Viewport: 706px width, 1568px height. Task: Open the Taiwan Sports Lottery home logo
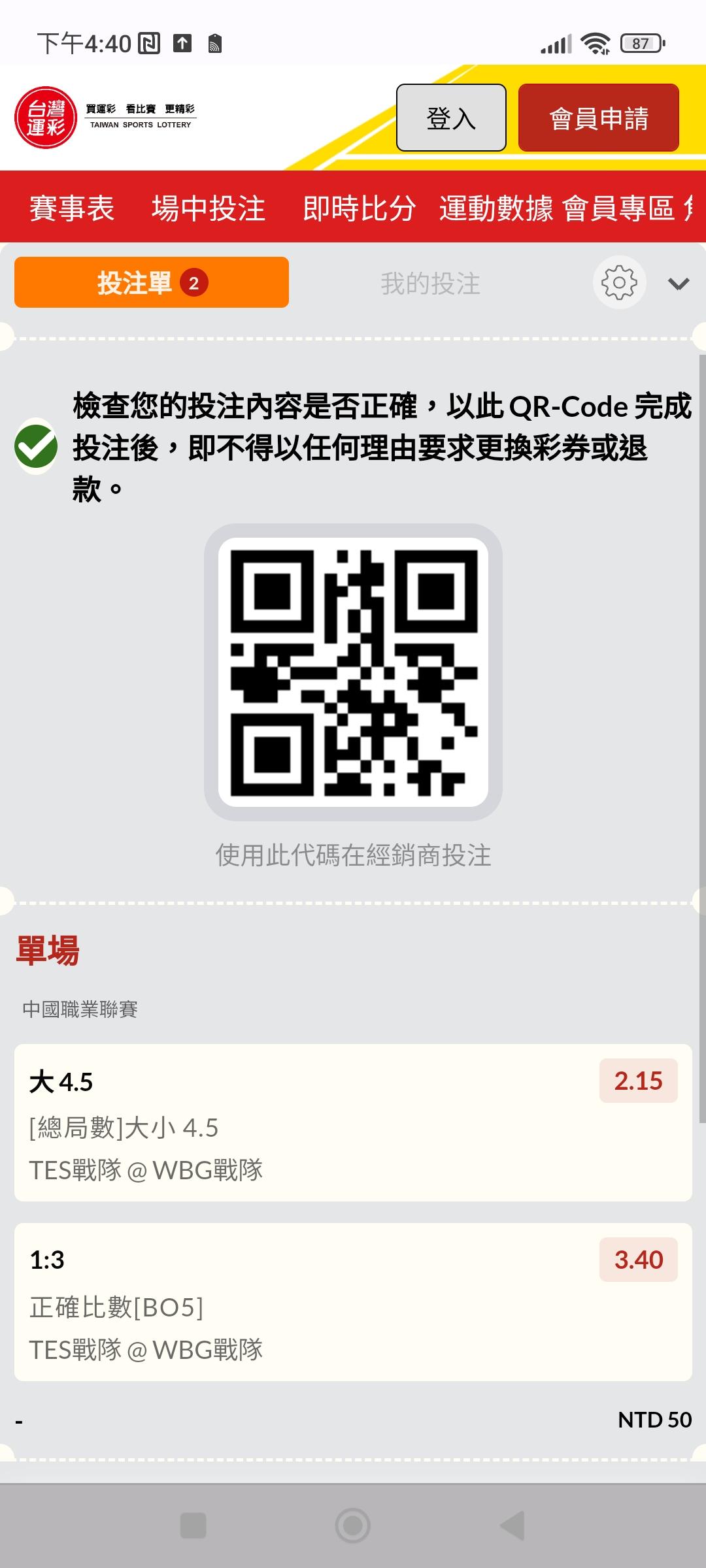(x=105, y=118)
